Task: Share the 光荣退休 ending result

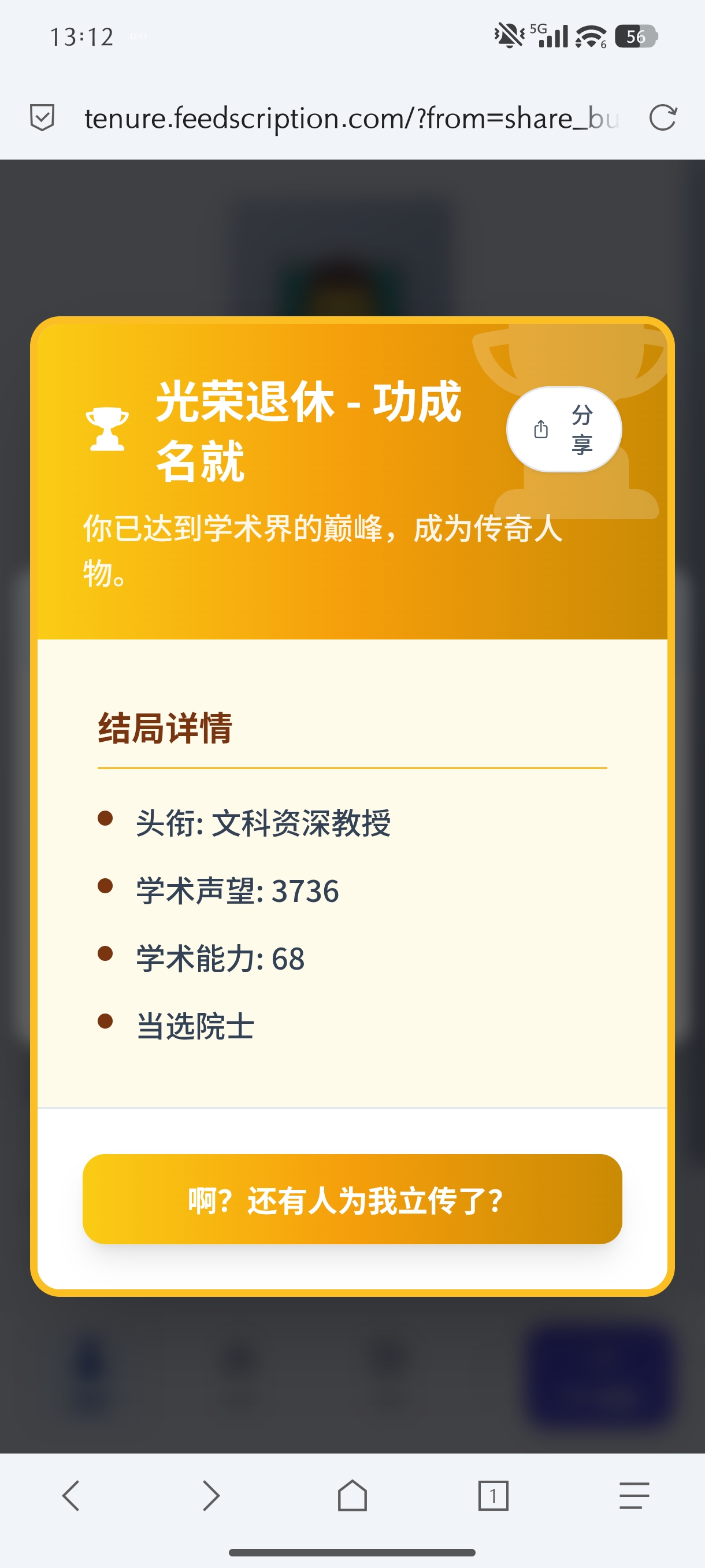Action: 563,429
